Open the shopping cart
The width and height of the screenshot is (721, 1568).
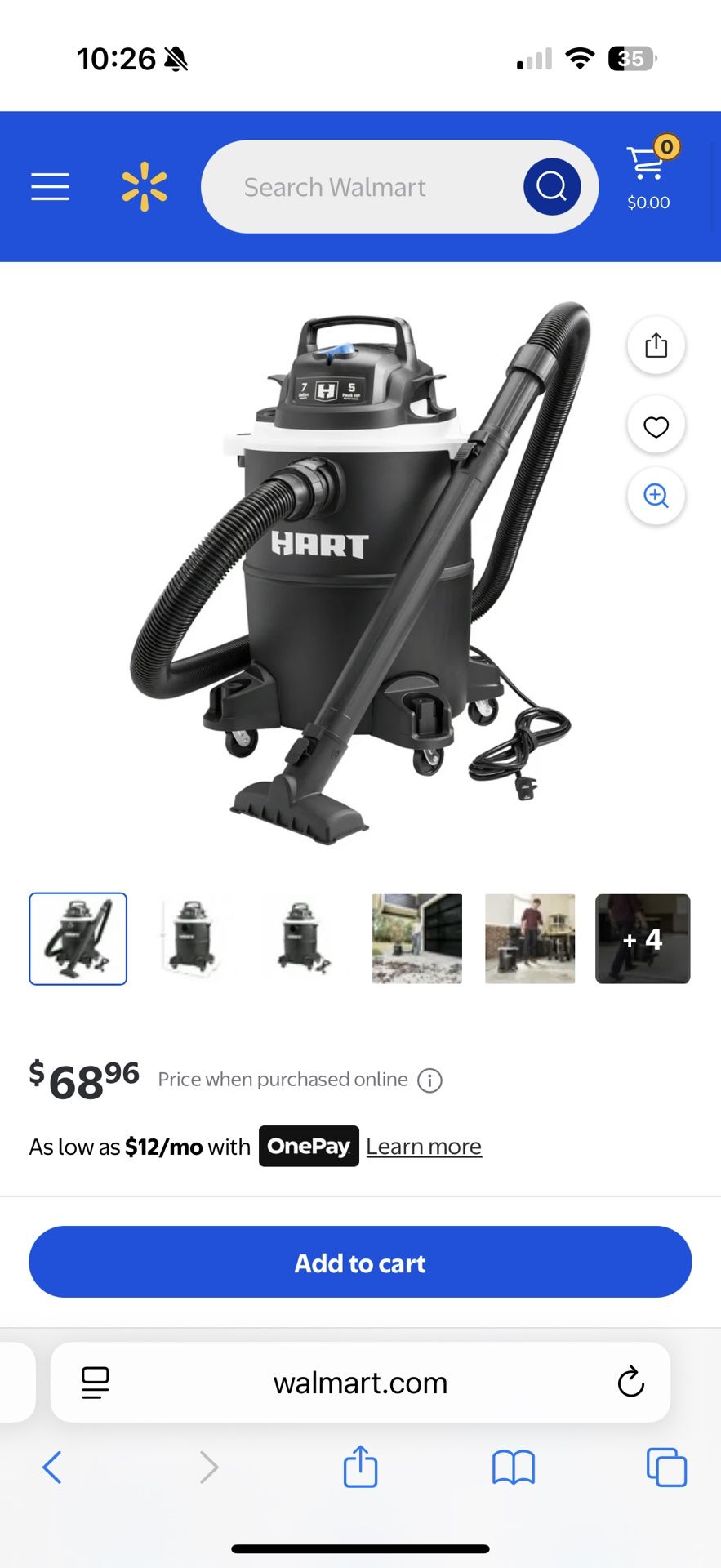click(x=647, y=170)
